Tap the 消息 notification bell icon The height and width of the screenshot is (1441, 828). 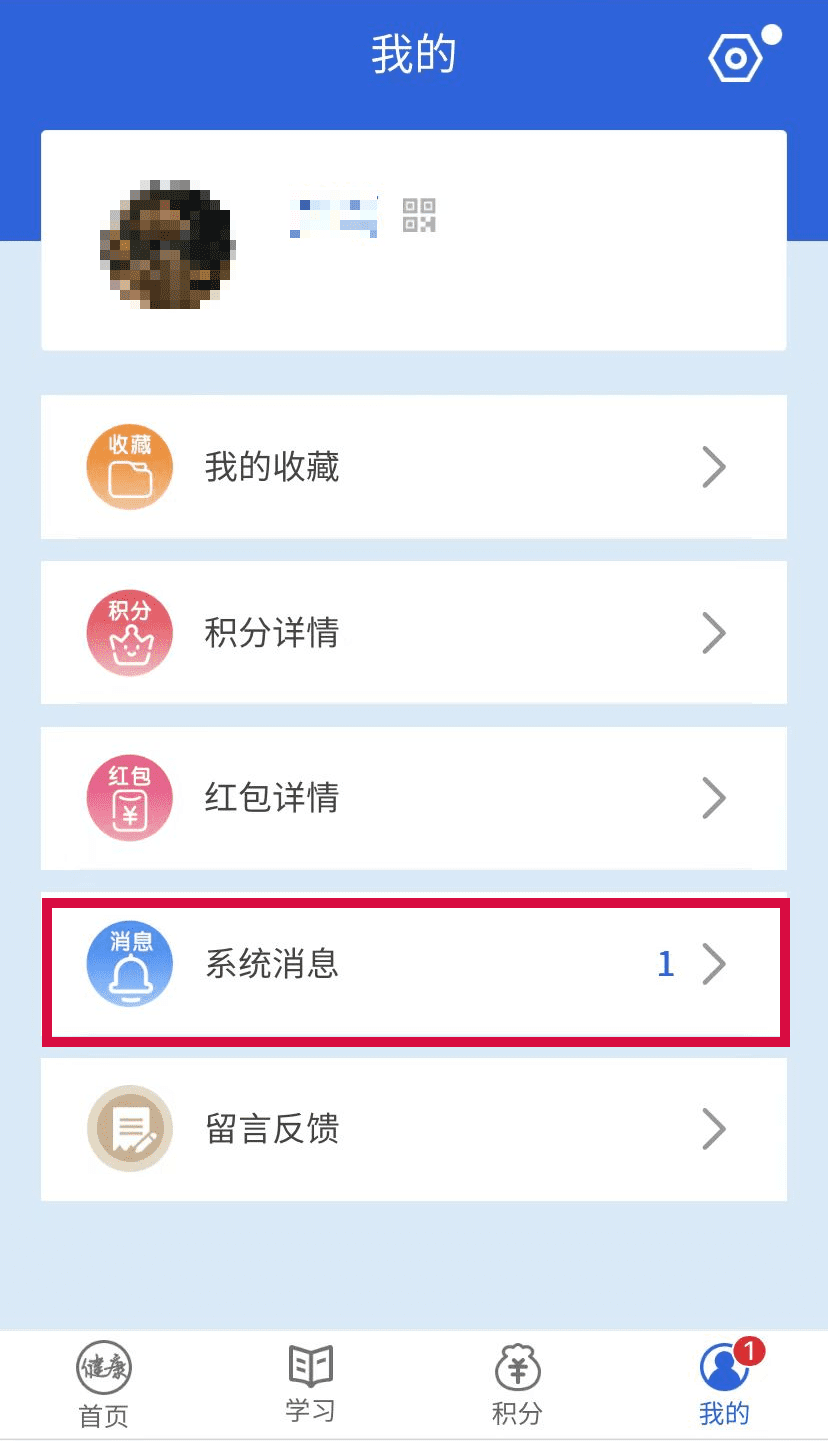129,963
